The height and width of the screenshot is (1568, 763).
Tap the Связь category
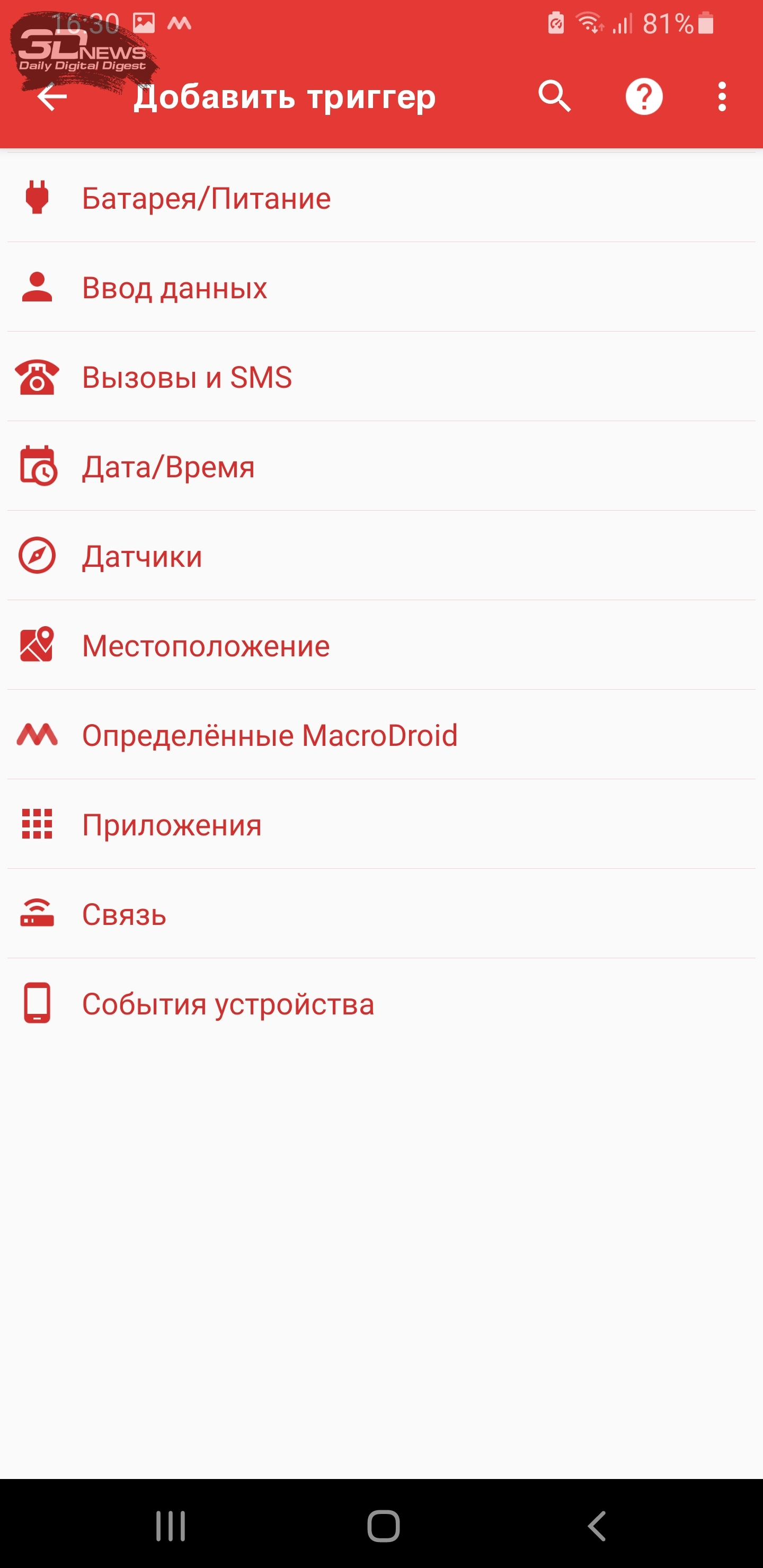tap(381, 914)
